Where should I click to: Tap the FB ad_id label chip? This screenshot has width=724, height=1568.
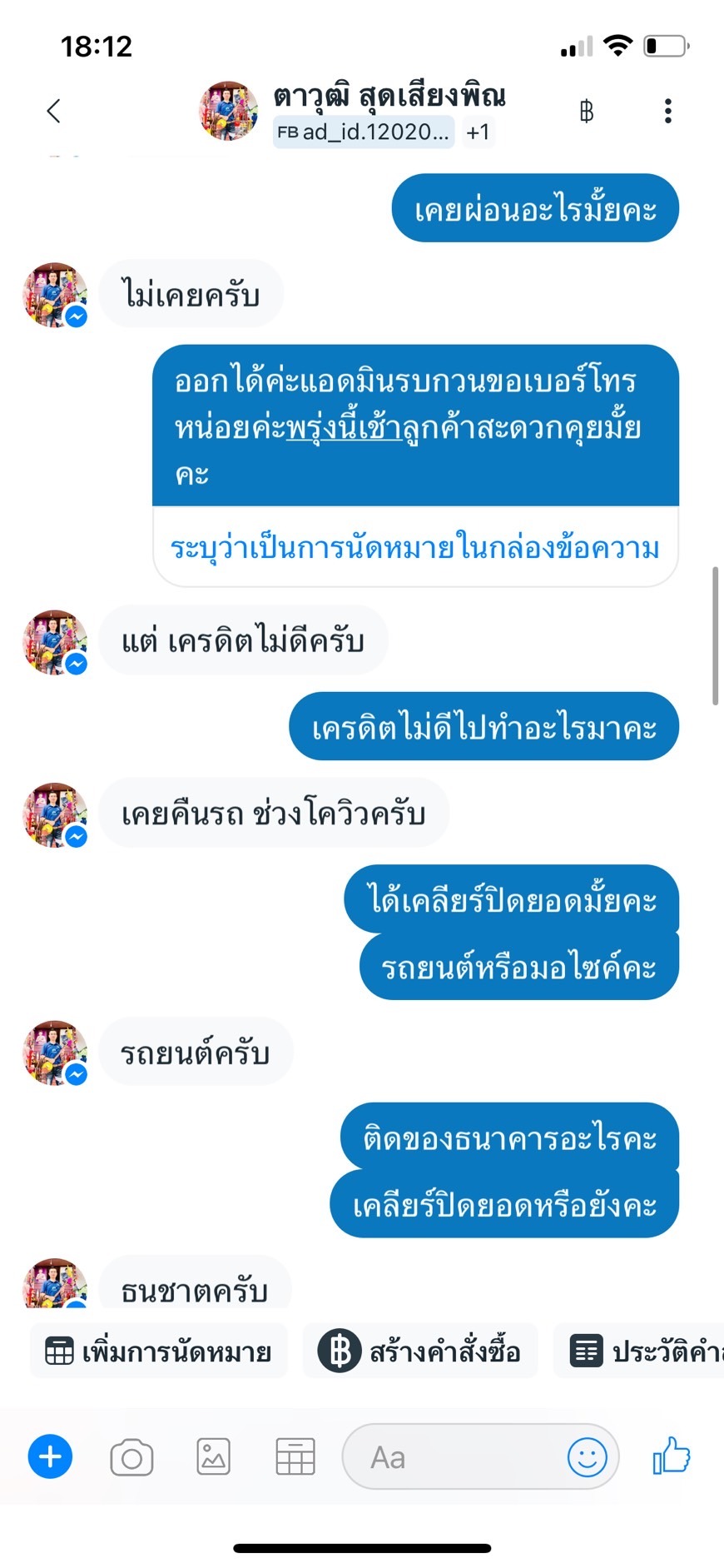364,132
